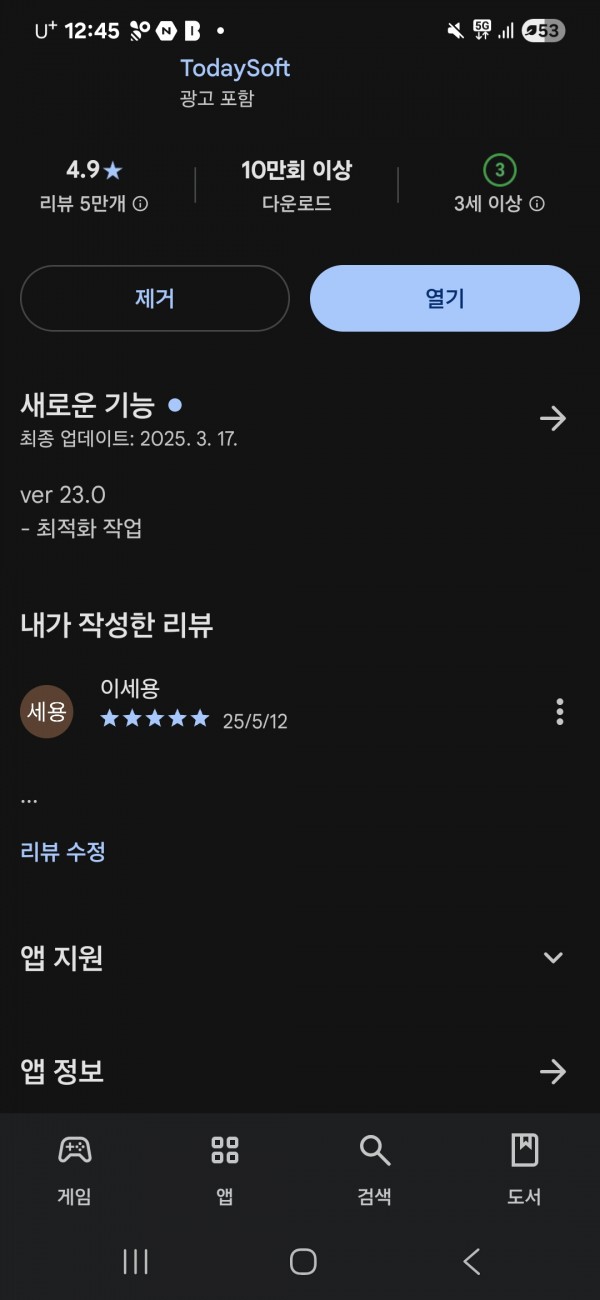
Task: Tap the 리뷰 수정 link
Action: (x=63, y=852)
